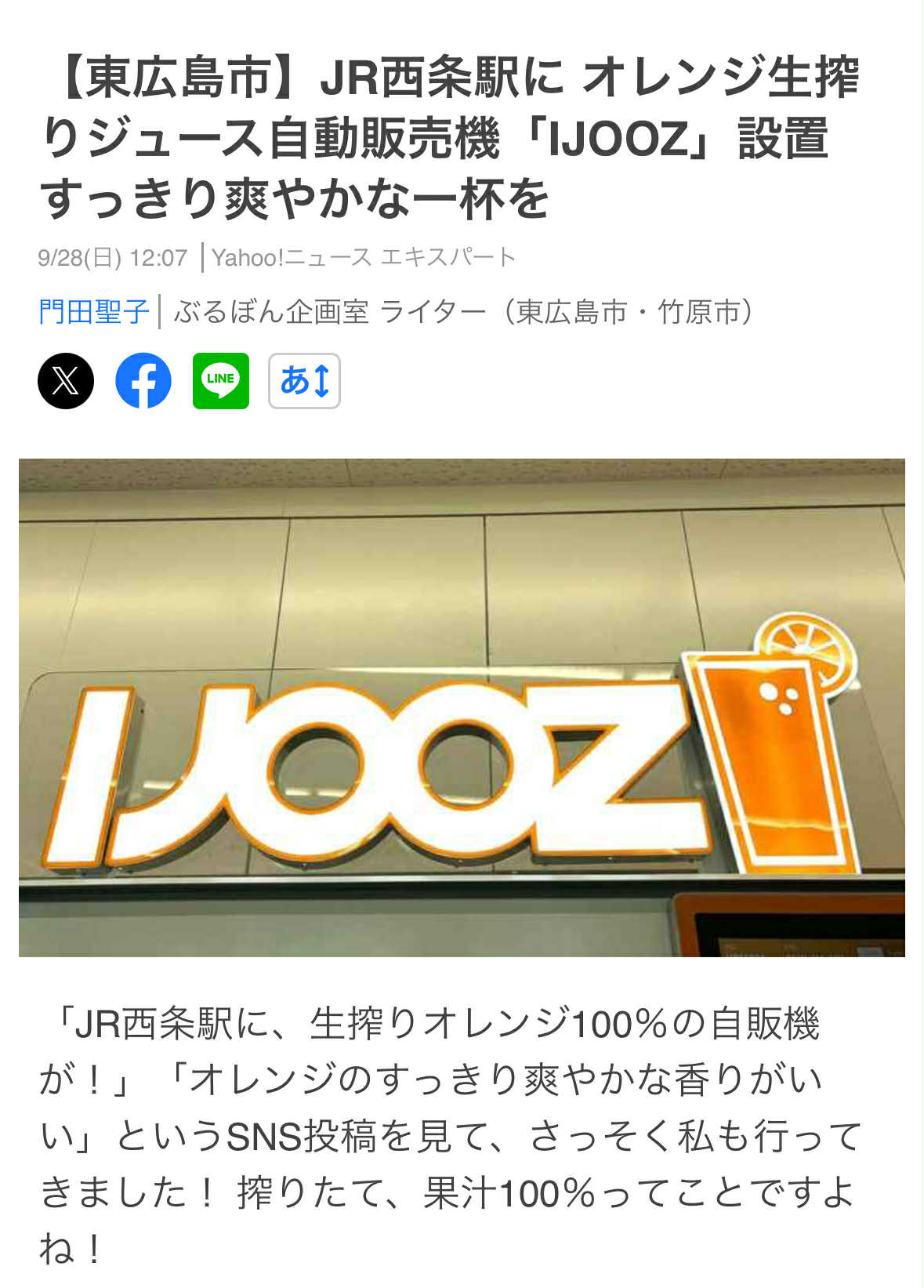Open author 門田聖子's profile

point(93,312)
